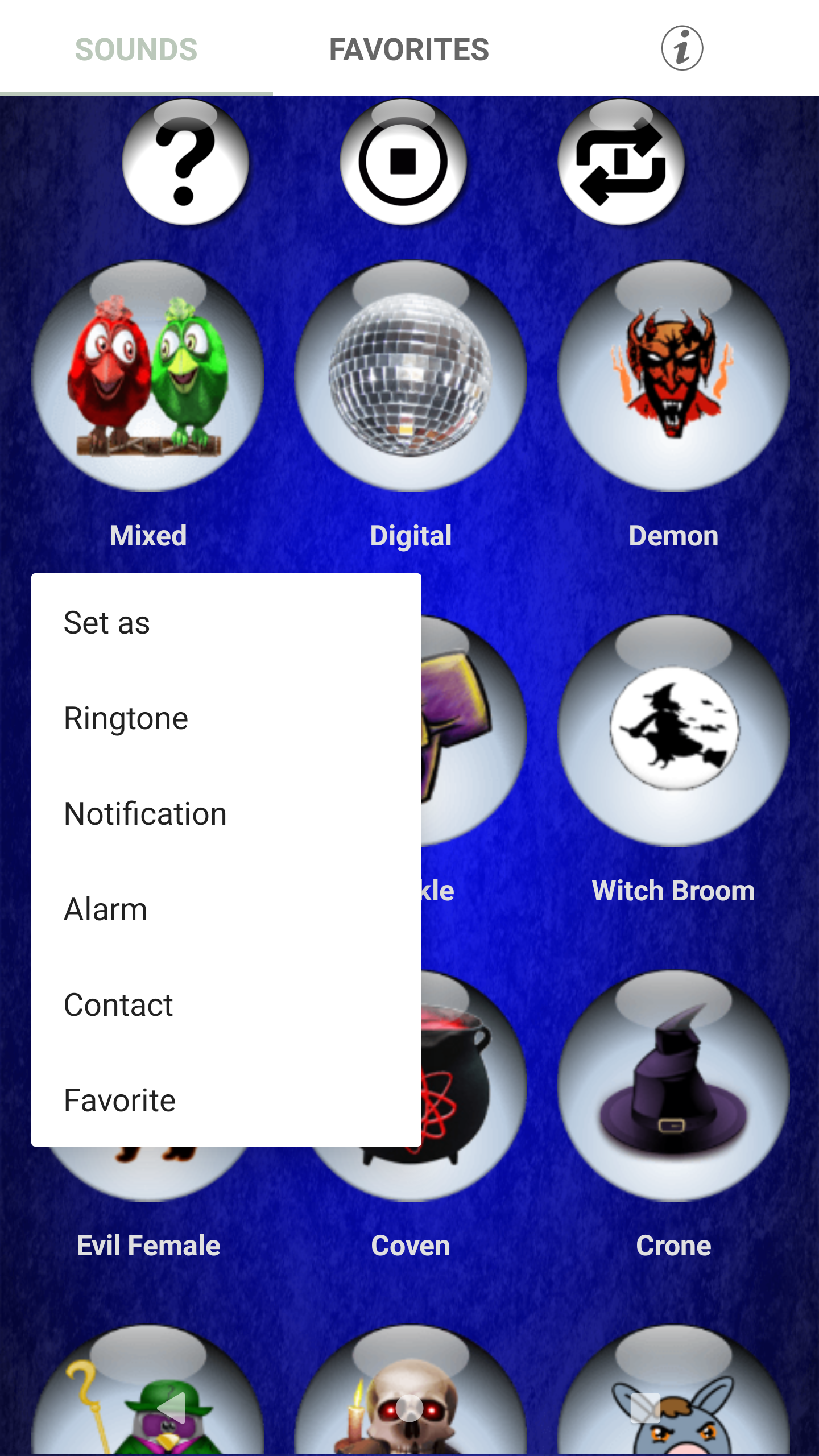Image resolution: width=819 pixels, height=1456 pixels.
Task: Play the Witch Broom sound
Action: point(673,730)
